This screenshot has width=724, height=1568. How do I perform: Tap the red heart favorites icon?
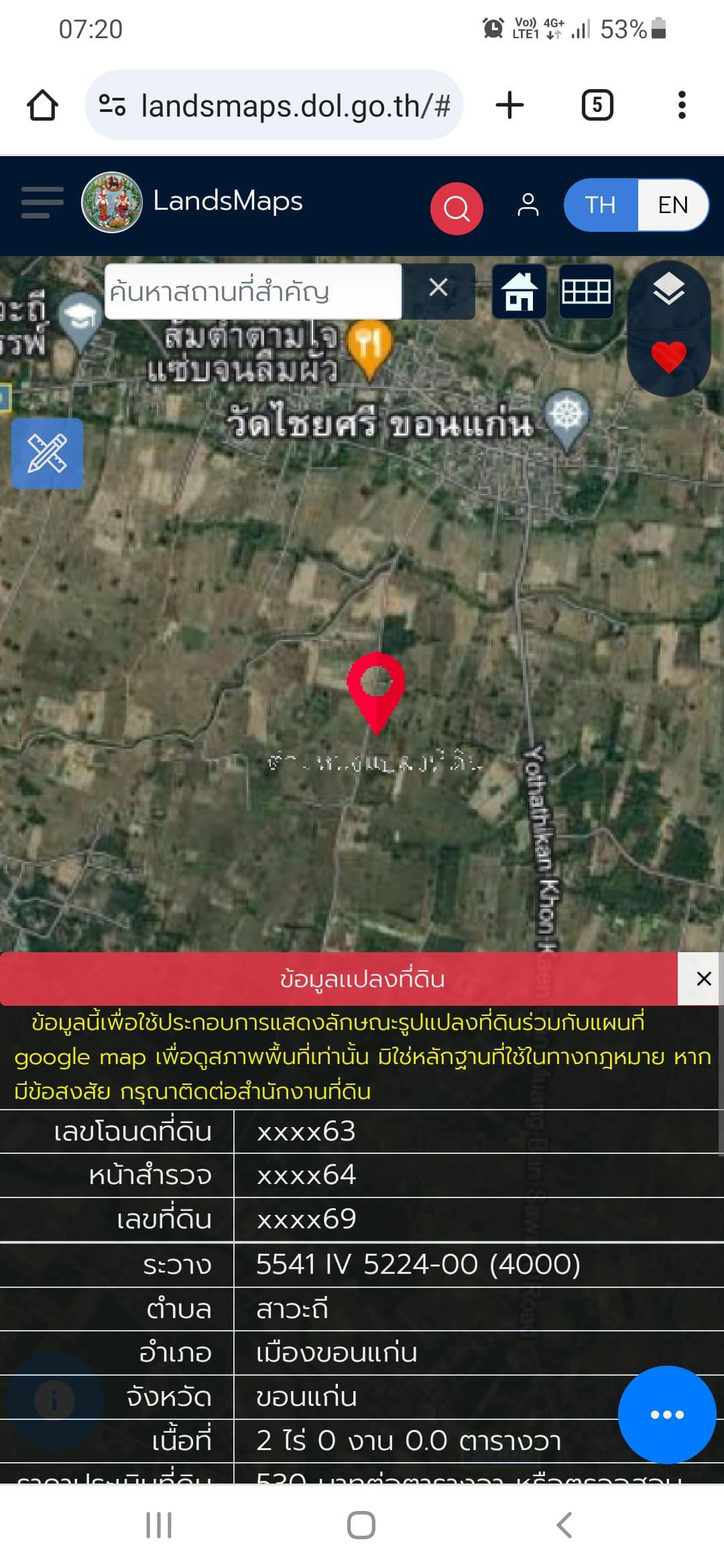(x=668, y=356)
